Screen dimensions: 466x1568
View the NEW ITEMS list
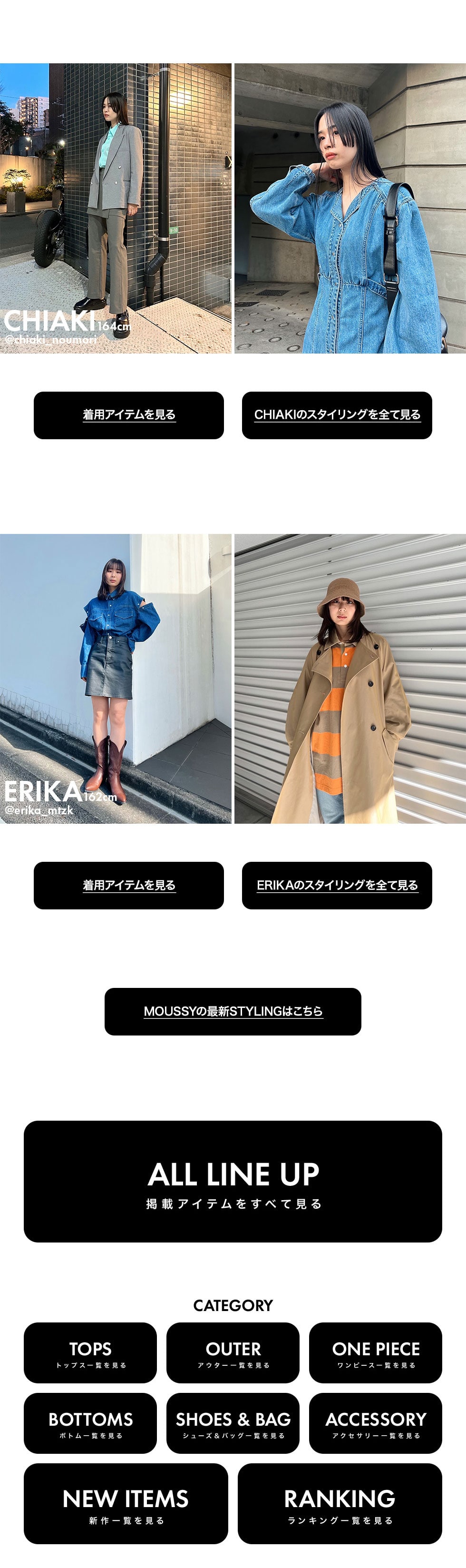point(126,1503)
